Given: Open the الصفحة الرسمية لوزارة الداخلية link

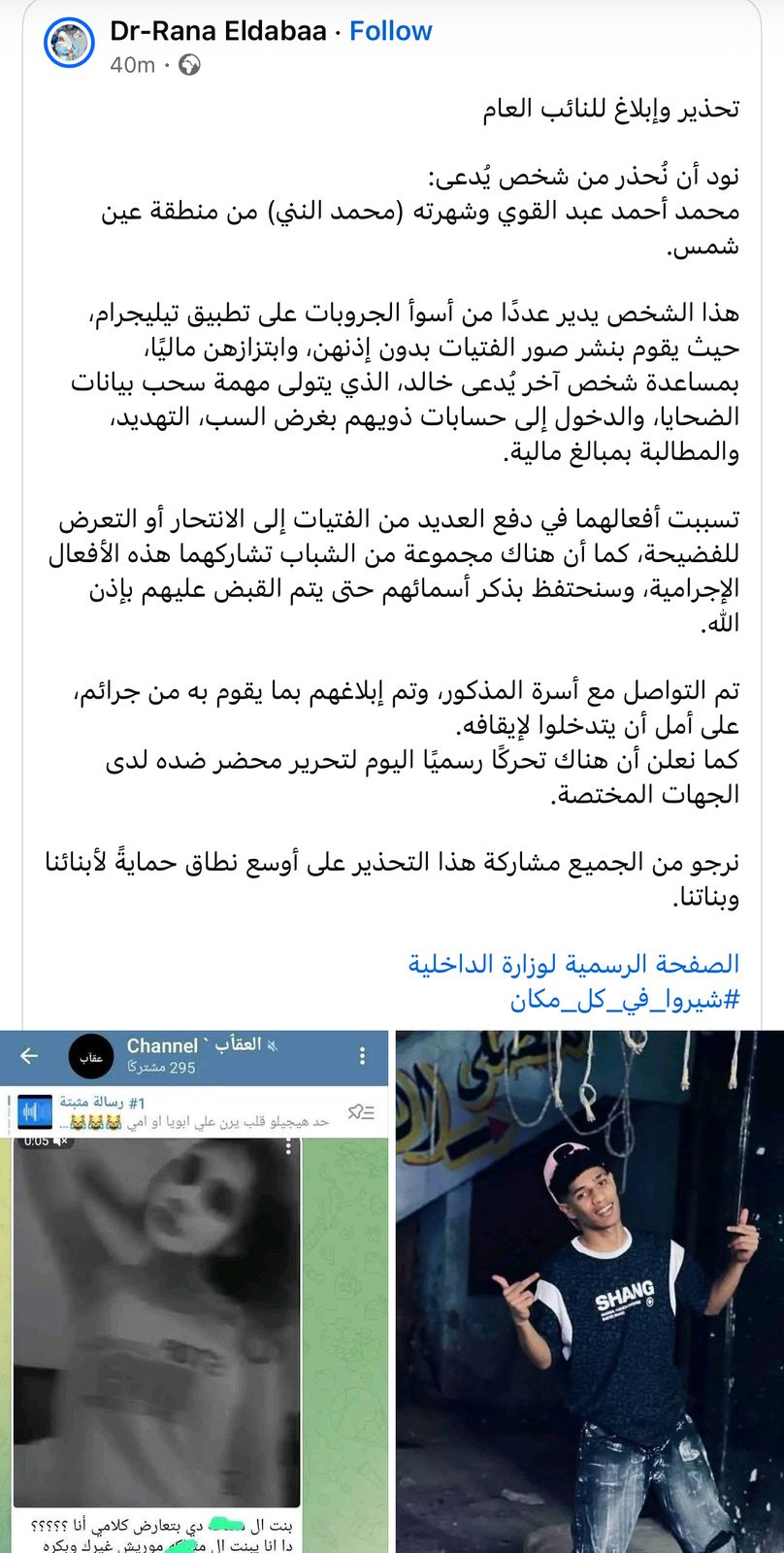Looking at the screenshot, I should 573,964.
